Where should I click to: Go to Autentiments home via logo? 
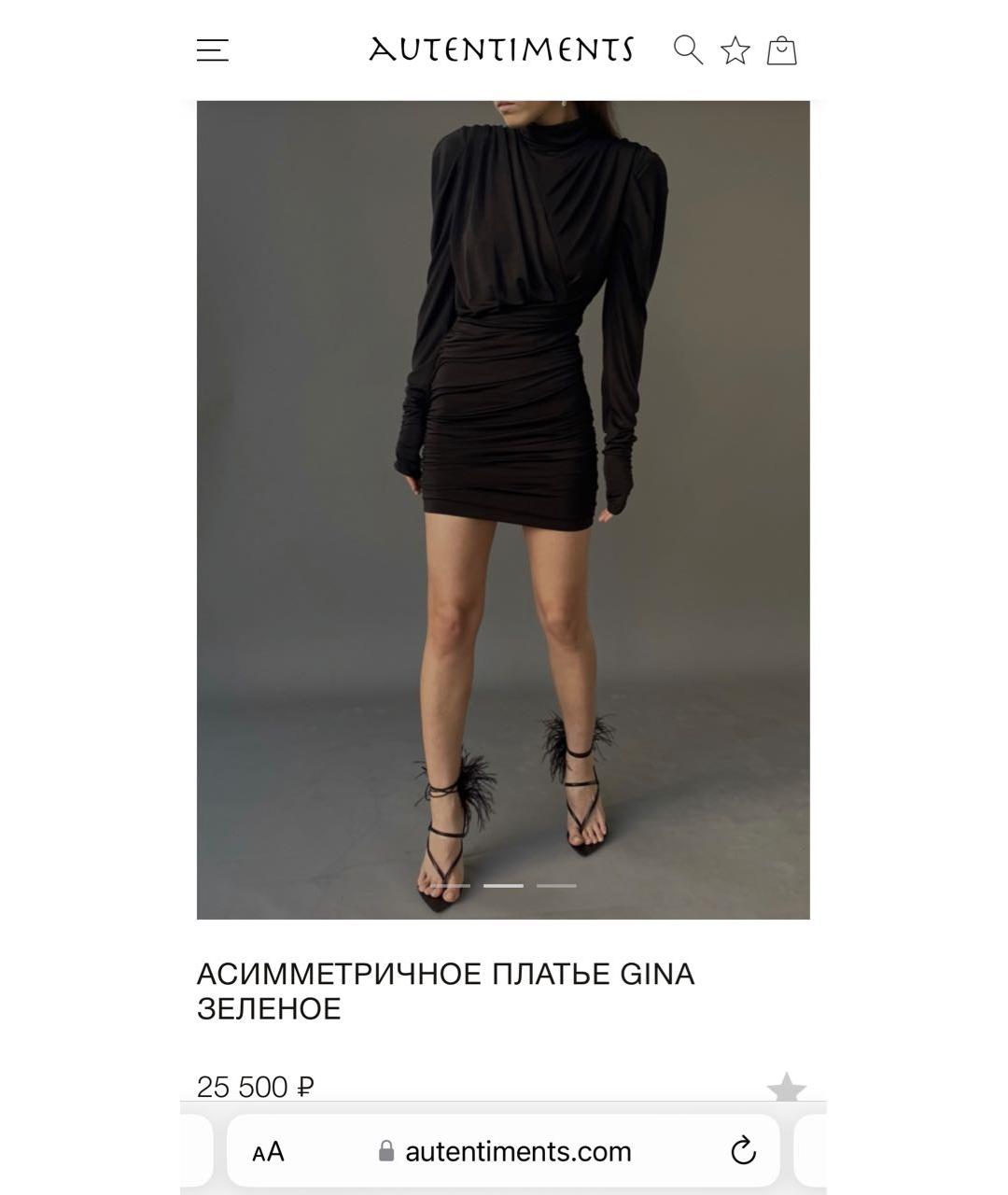501,49
